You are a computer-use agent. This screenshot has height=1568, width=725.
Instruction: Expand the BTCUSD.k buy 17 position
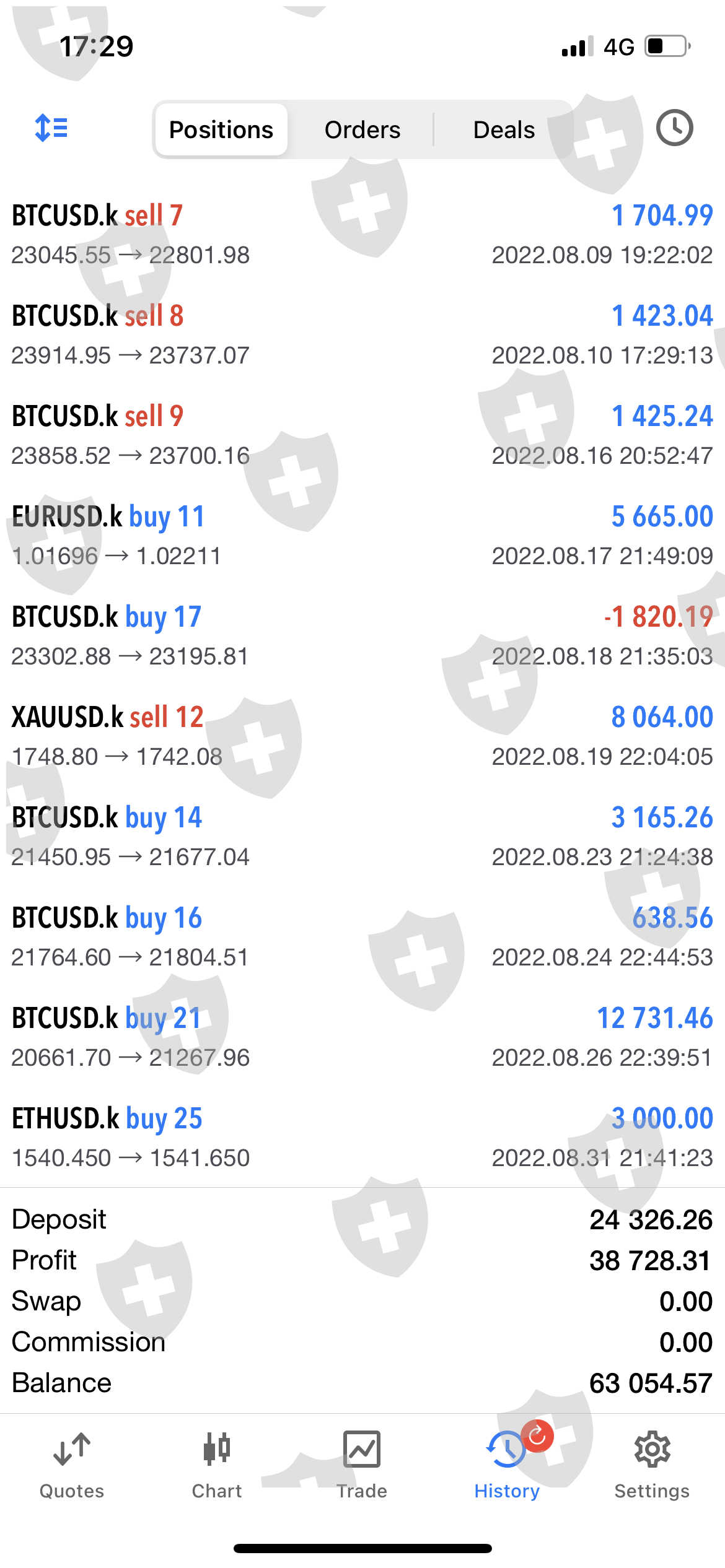point(362,636)
